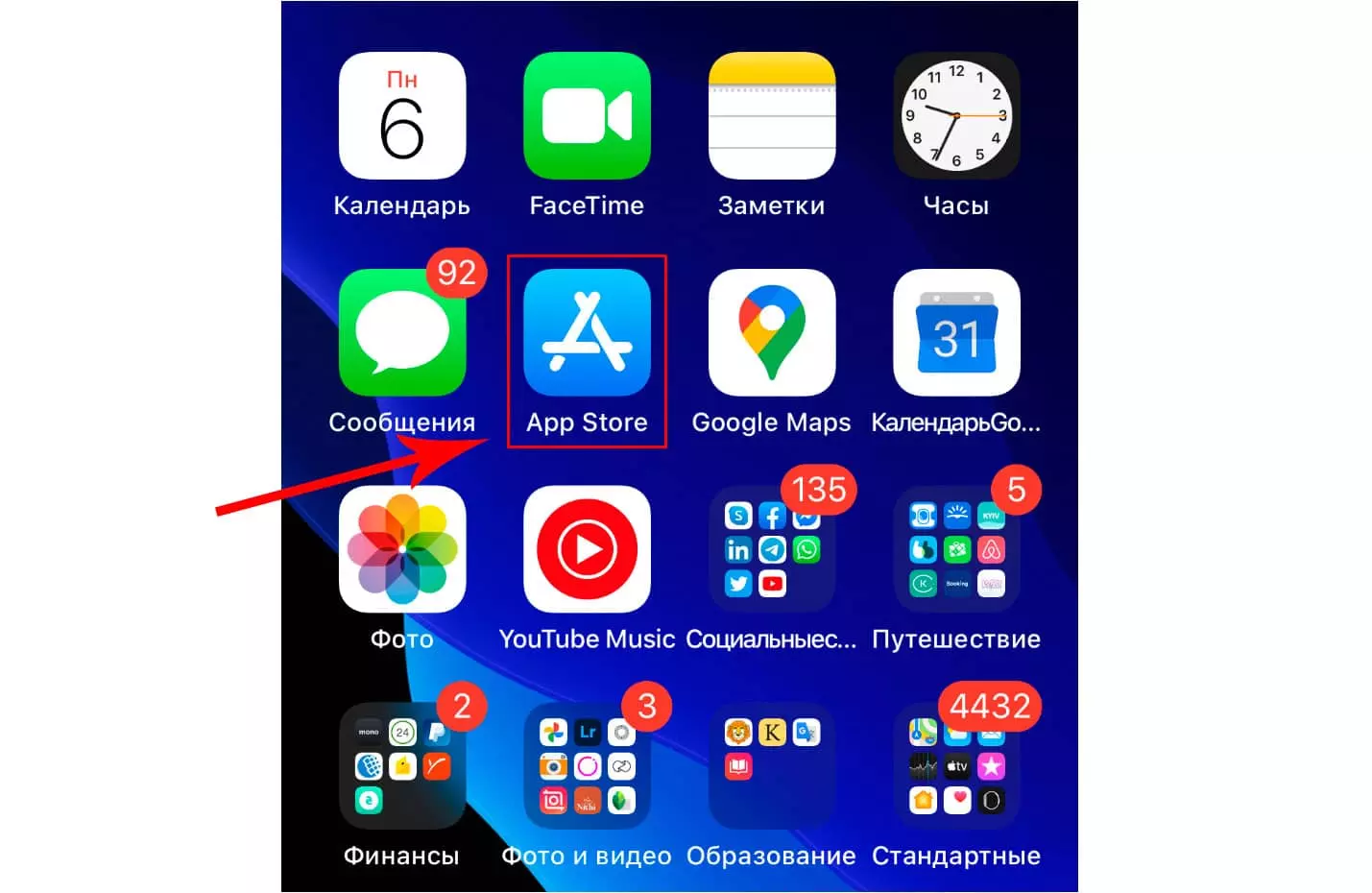This screenshot has width=1372, height=893.
Task: Open Сообщения with 92 unread
Action: tap(402, 333)
